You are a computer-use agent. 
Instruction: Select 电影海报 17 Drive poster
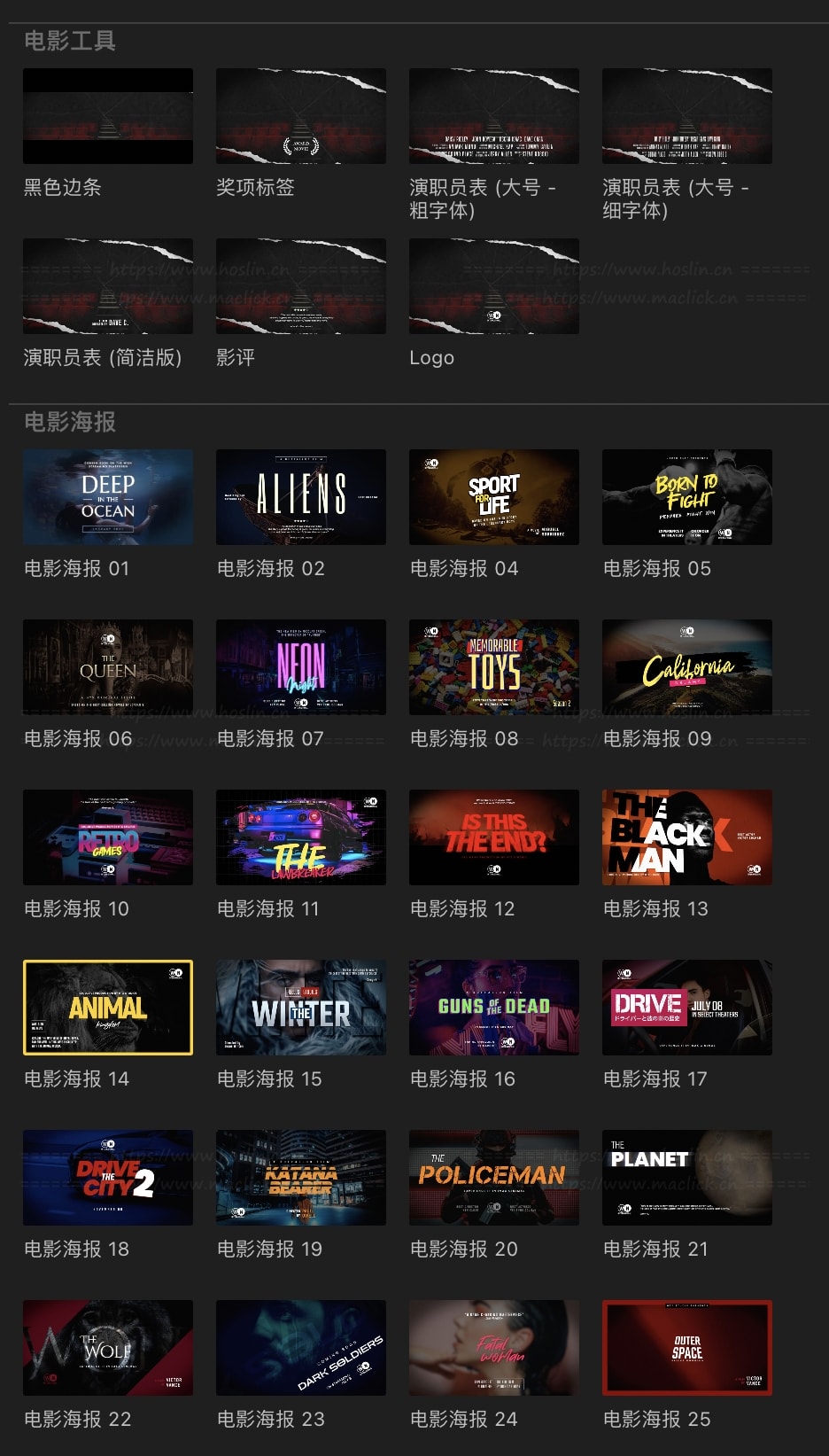[x=687, y=1008]
